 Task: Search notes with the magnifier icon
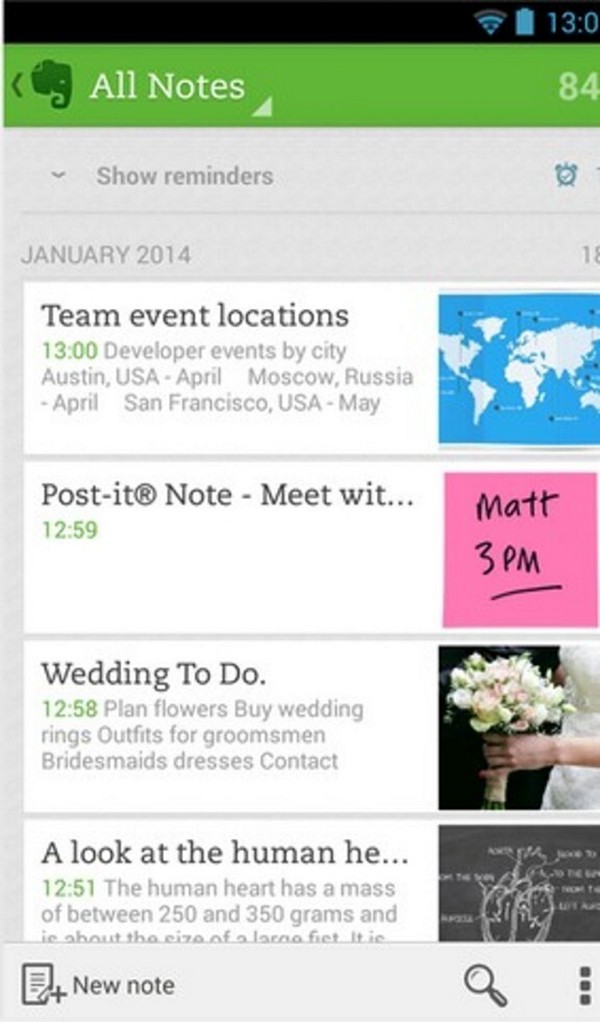point(485,986)
